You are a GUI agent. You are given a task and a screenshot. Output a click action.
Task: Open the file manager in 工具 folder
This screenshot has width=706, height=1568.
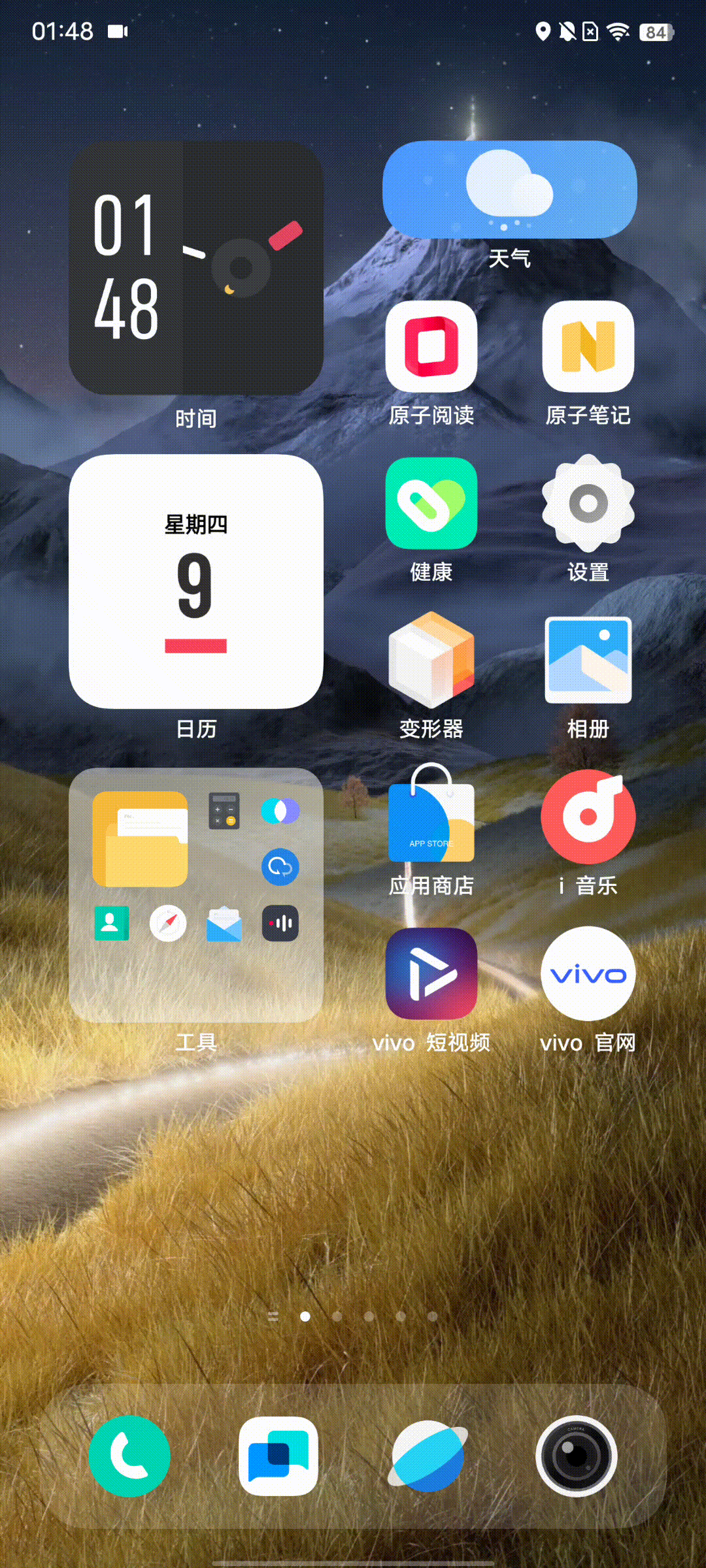click(x=140, y=839)
